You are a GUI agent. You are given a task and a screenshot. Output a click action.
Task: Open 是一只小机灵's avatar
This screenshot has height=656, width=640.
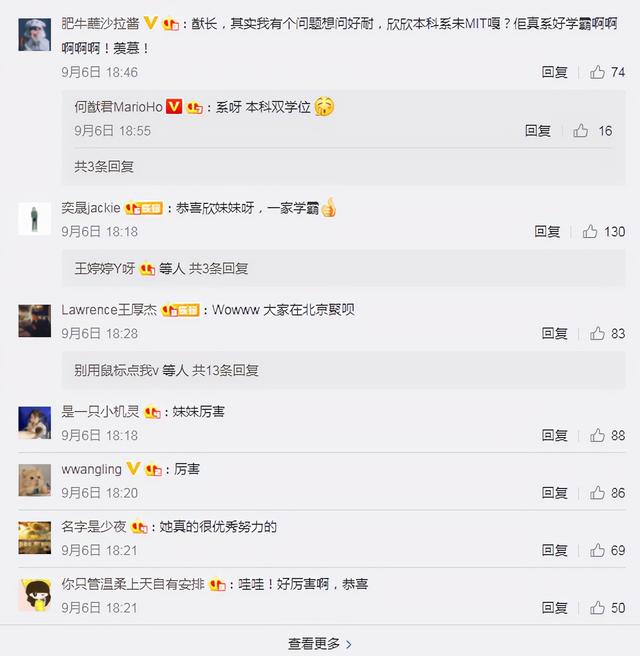(x=35, y=422)
